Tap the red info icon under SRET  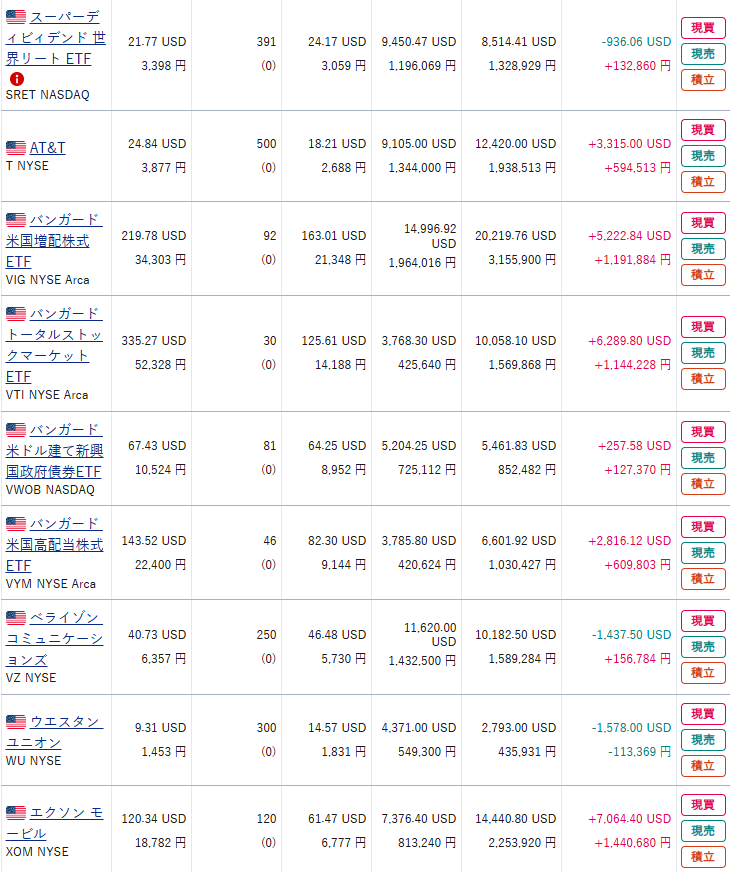(17, 79)
